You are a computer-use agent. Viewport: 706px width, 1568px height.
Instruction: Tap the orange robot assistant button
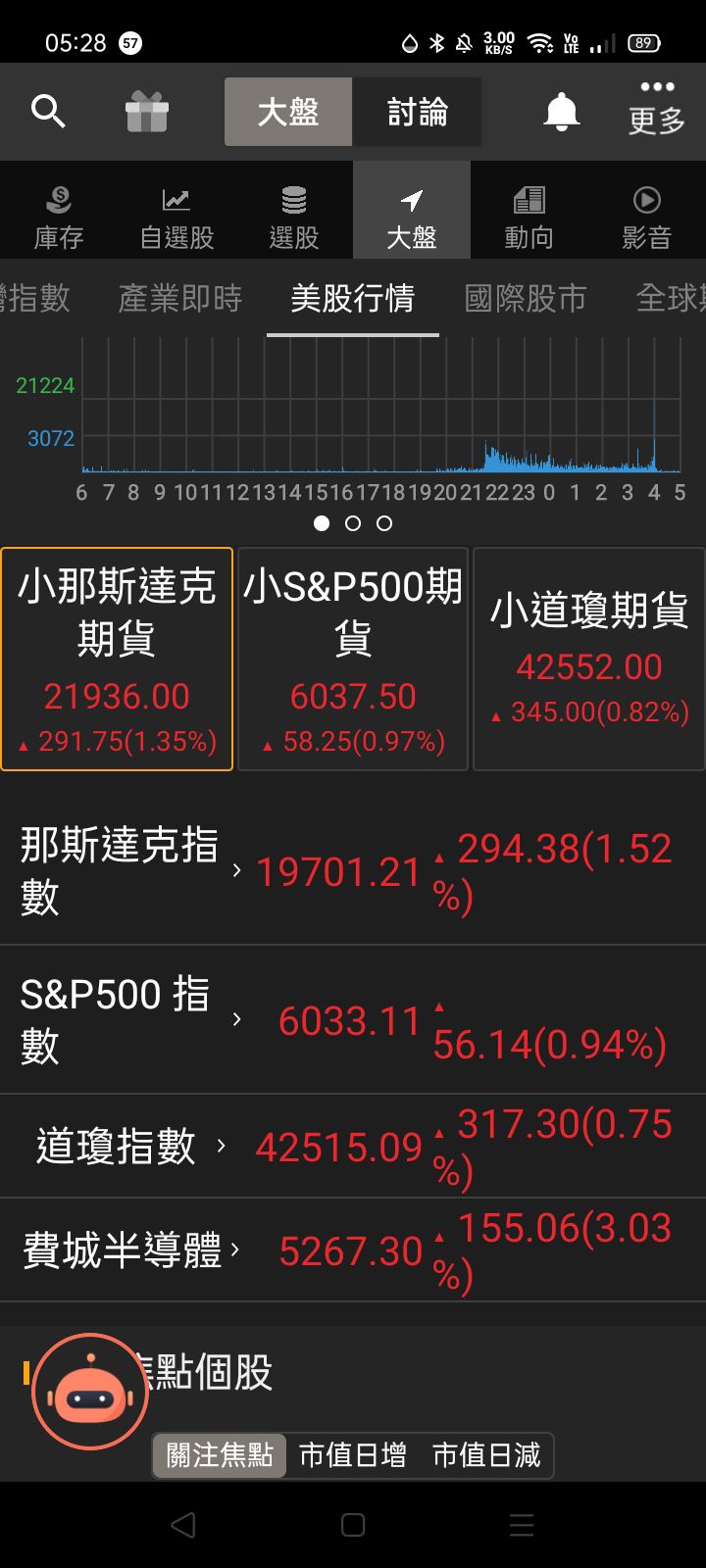pos(90,1392)
